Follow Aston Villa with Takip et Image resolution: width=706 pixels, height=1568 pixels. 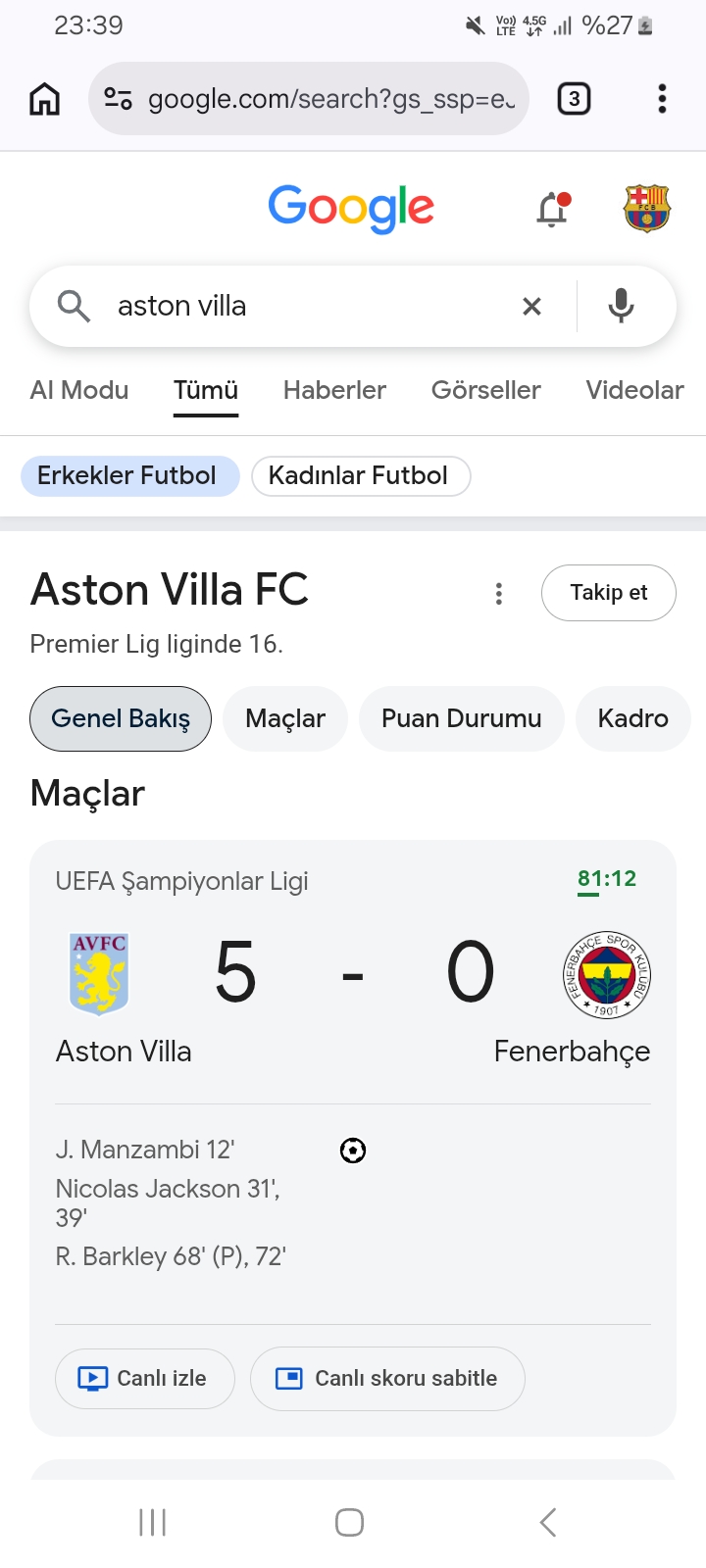click(x=609, y=593)
